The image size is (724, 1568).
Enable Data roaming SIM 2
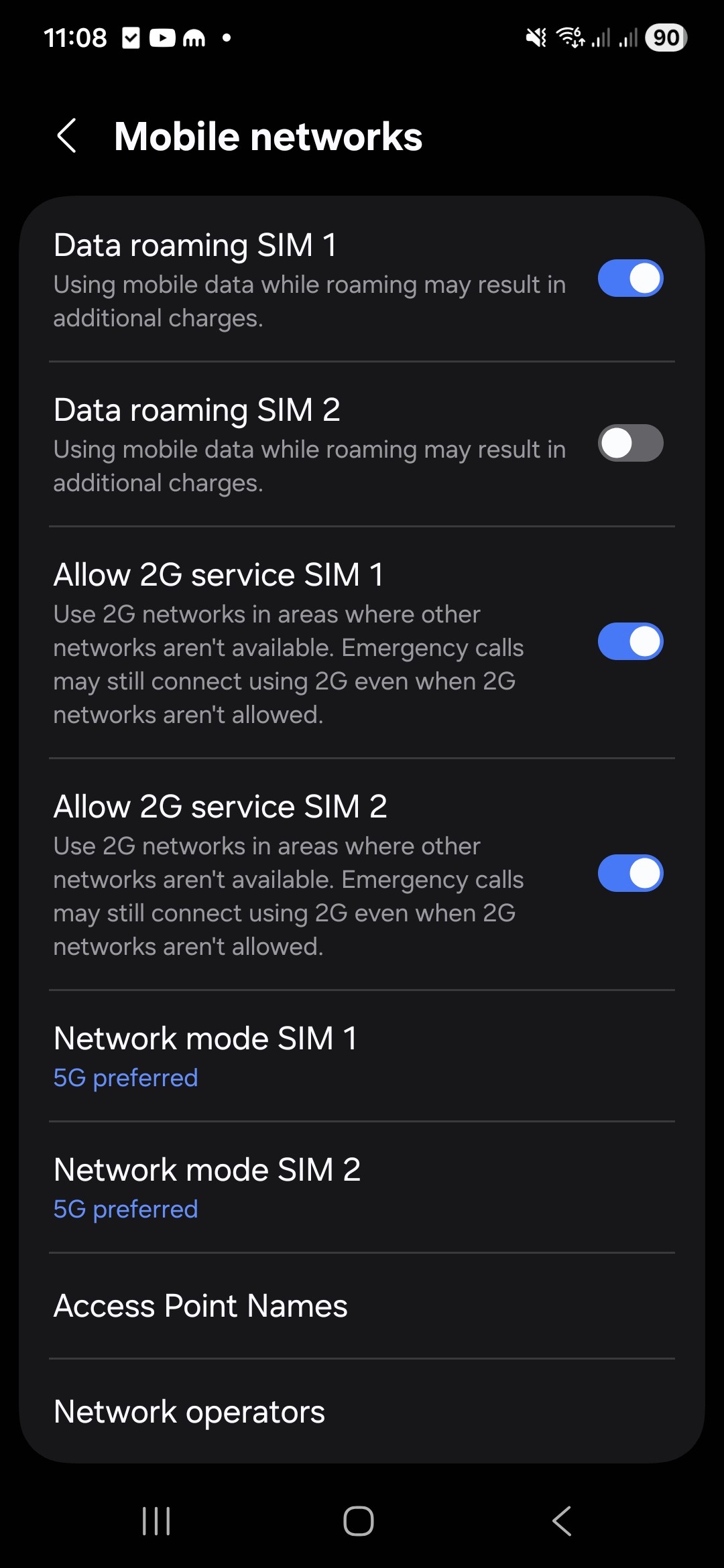coord(630,443)
